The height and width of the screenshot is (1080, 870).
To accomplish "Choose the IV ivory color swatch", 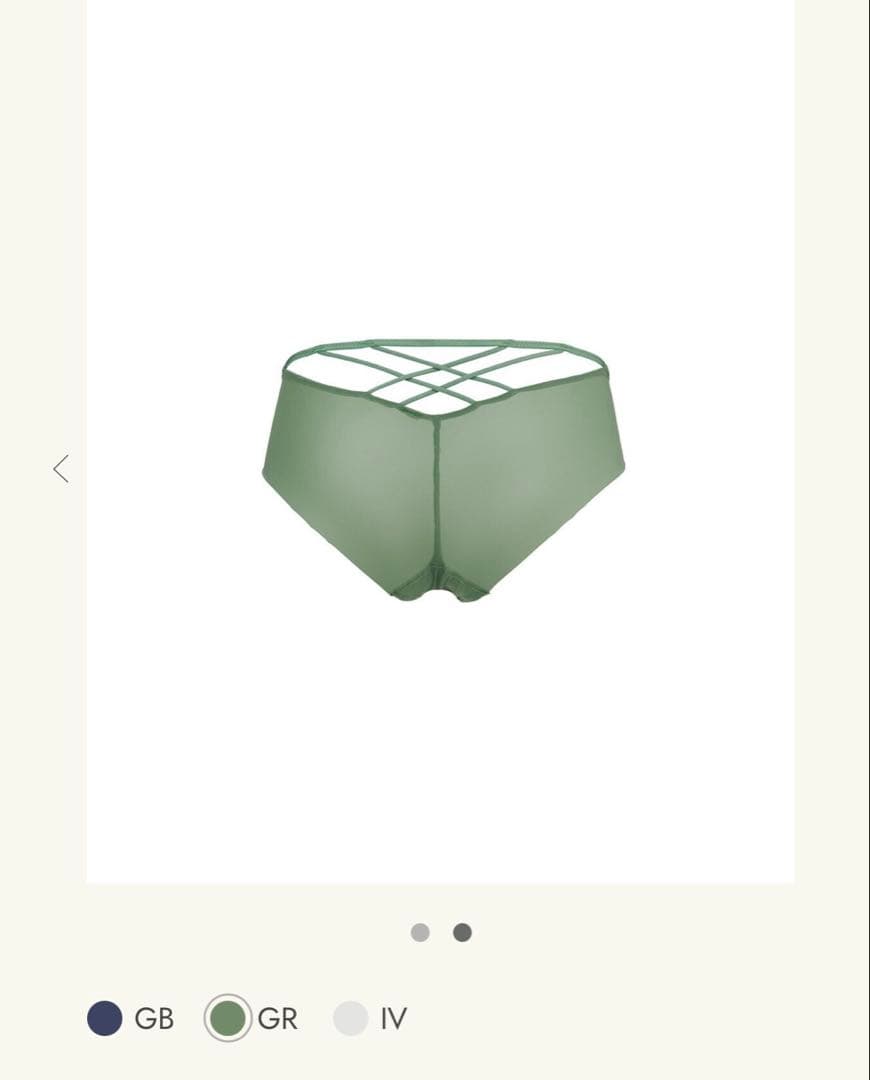I will 351,1018.
